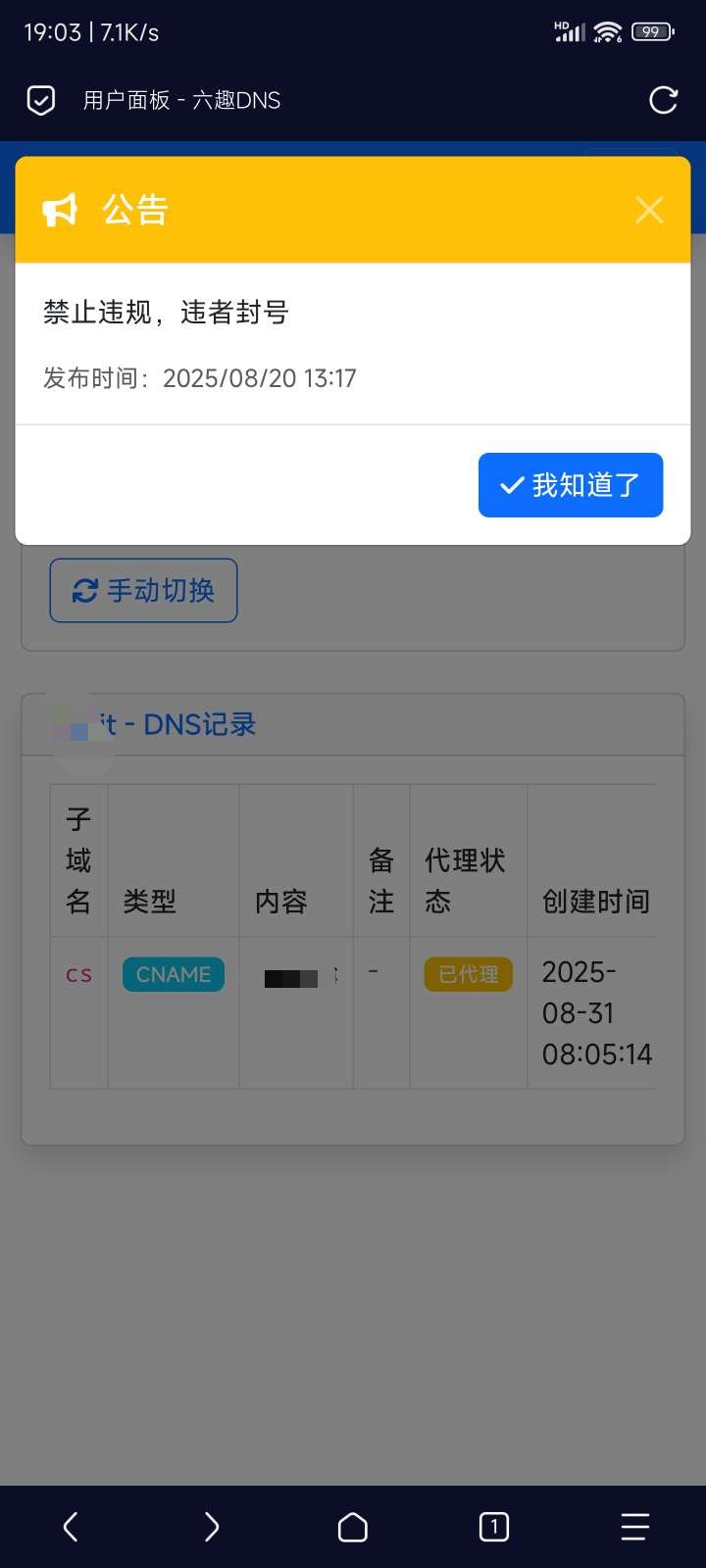
Task: Tap the shield security icon beside the page title
Action: (x=39, y=100)
